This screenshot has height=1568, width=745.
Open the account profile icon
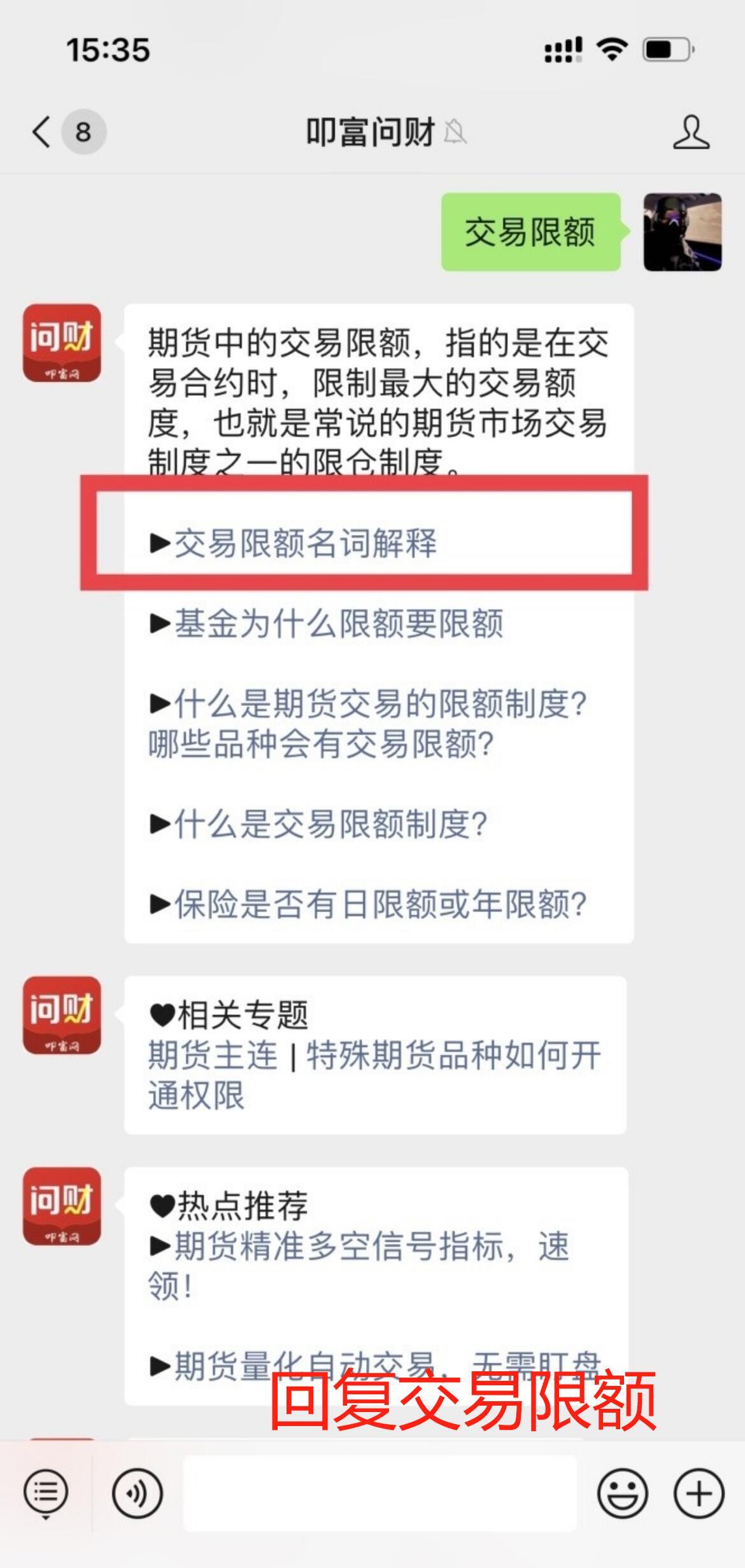tap(691, 132)
